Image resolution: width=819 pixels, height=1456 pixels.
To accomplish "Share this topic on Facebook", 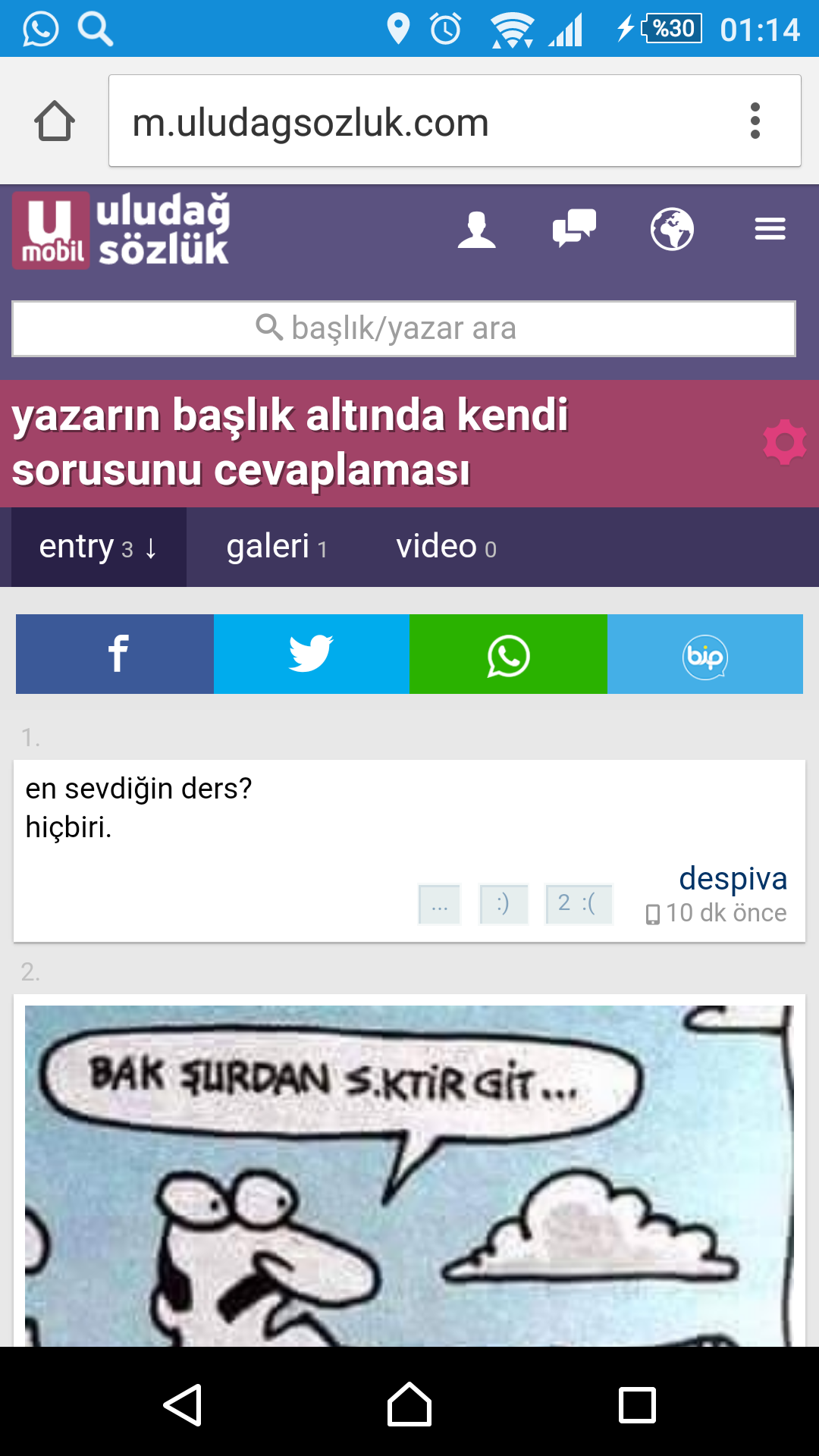I will 115,654.
